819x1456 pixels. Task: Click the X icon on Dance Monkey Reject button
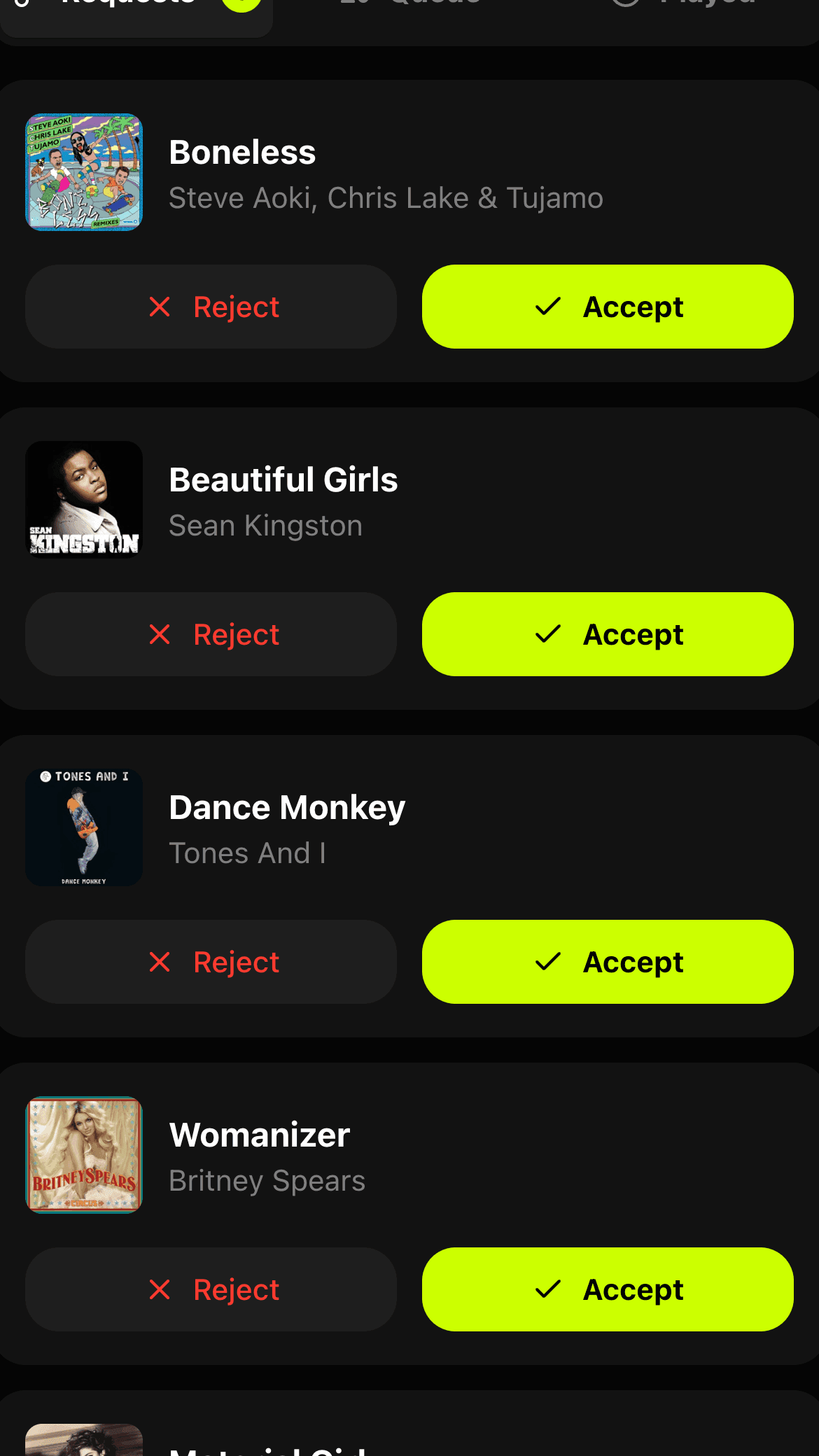point(160,962)
